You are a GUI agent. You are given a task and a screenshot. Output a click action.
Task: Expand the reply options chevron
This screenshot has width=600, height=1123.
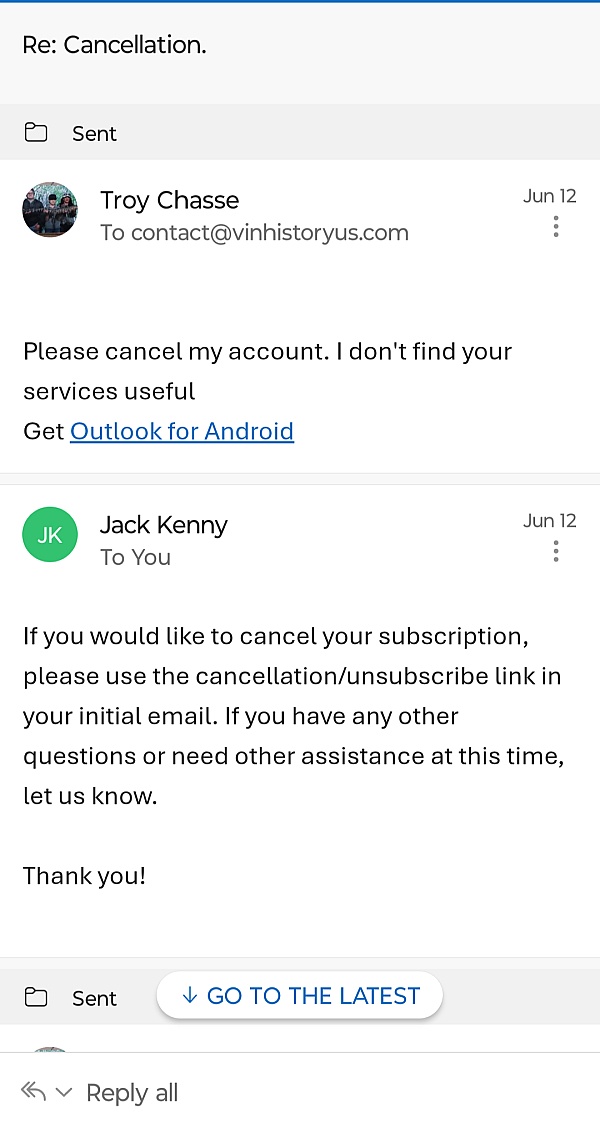click(x=64, y=1092)
